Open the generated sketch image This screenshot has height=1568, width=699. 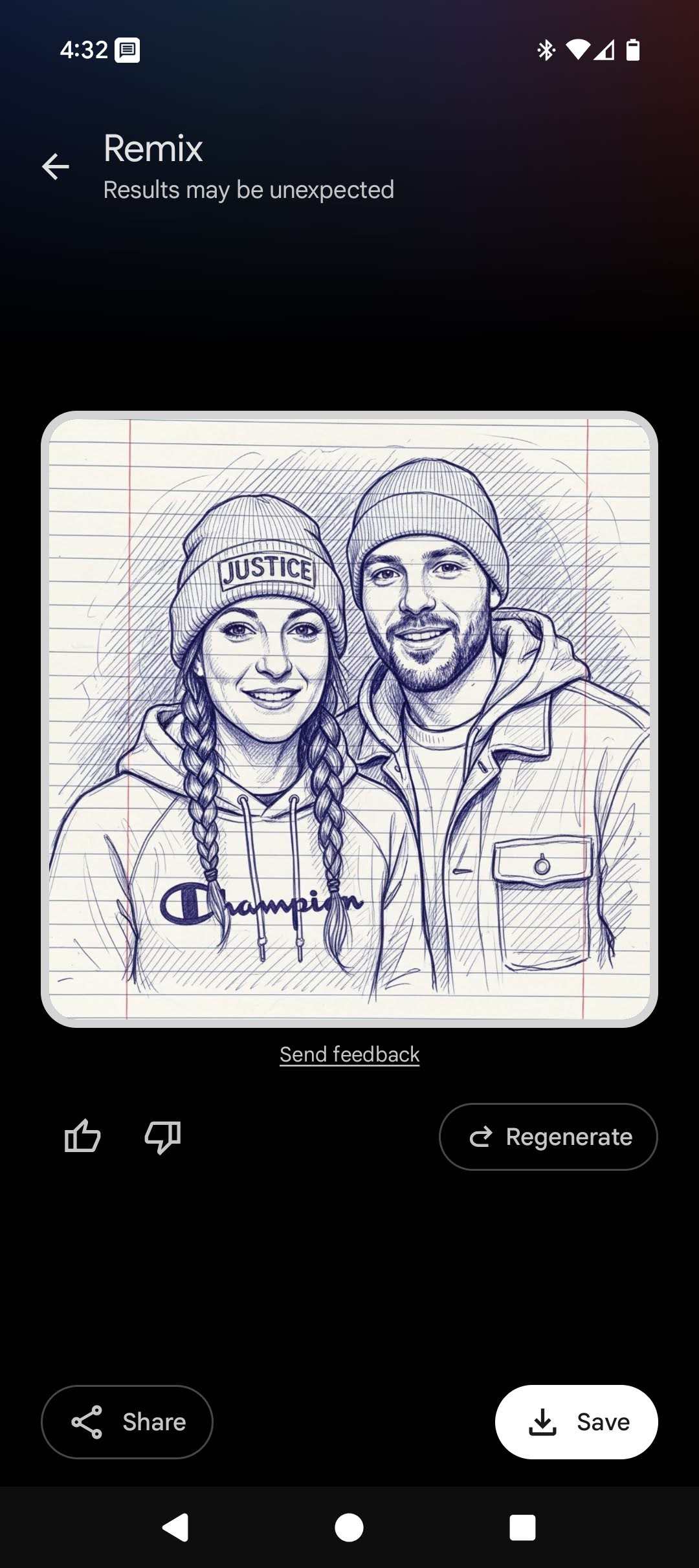[349, 719]
